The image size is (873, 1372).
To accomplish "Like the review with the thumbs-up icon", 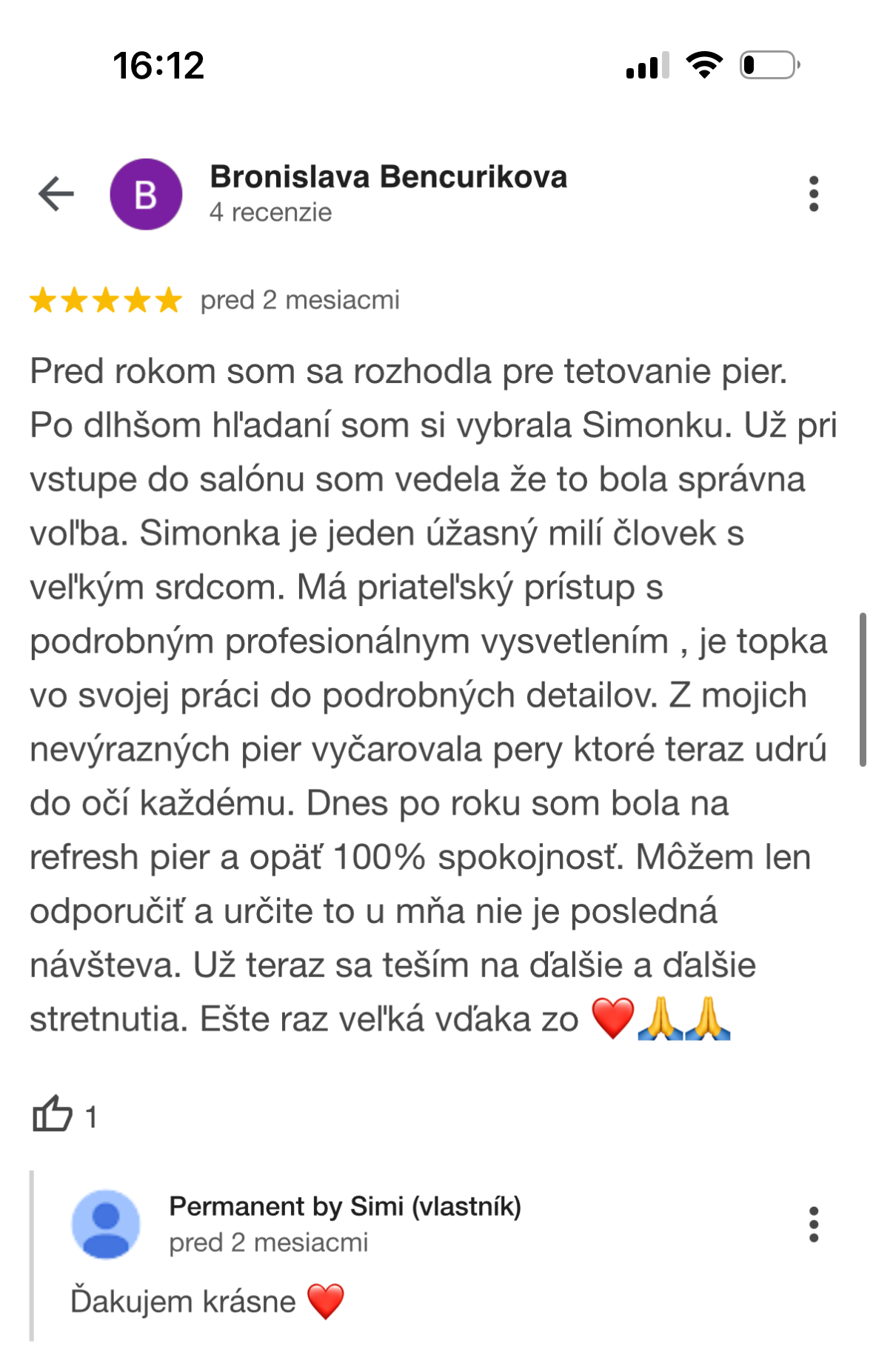I will coord(53,1113).
